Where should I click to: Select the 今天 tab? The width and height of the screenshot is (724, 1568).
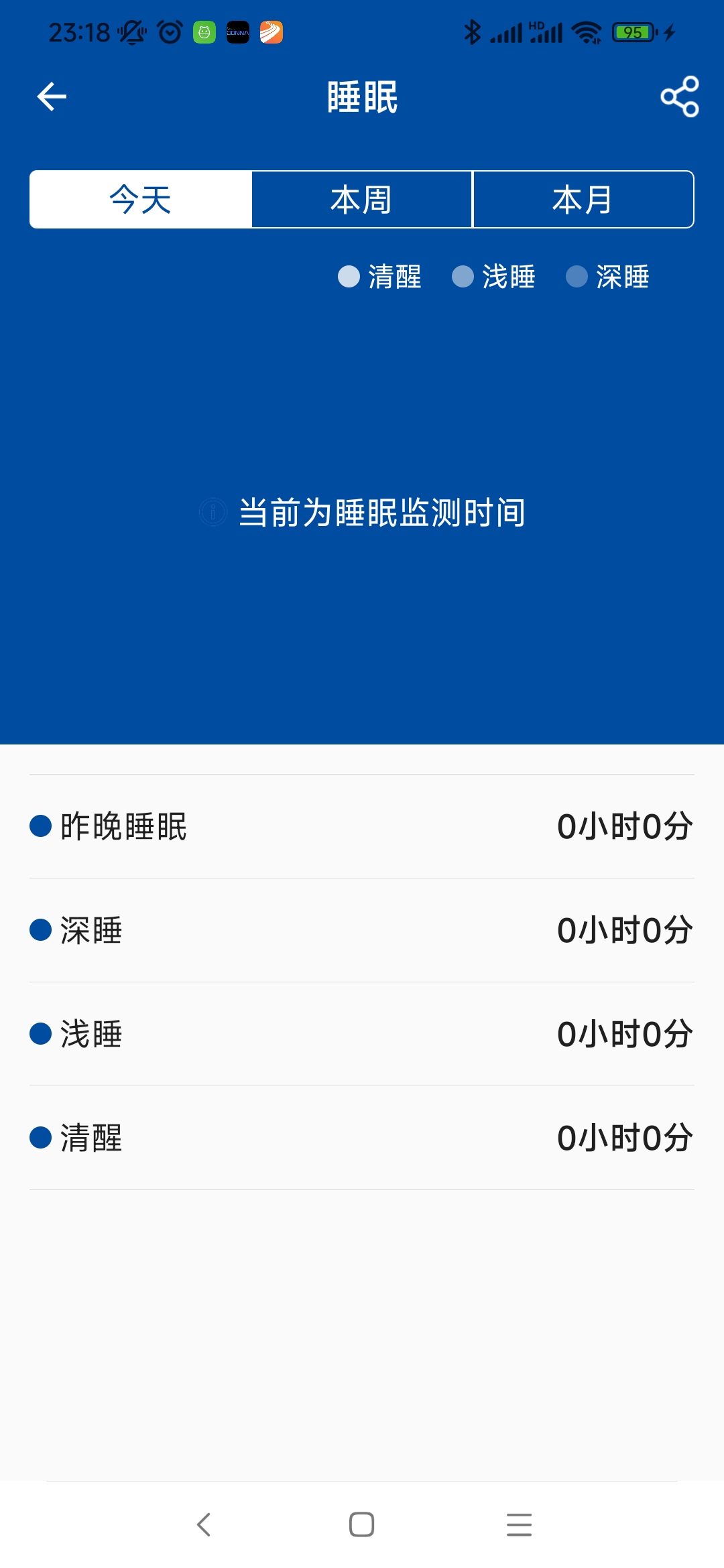141,200
